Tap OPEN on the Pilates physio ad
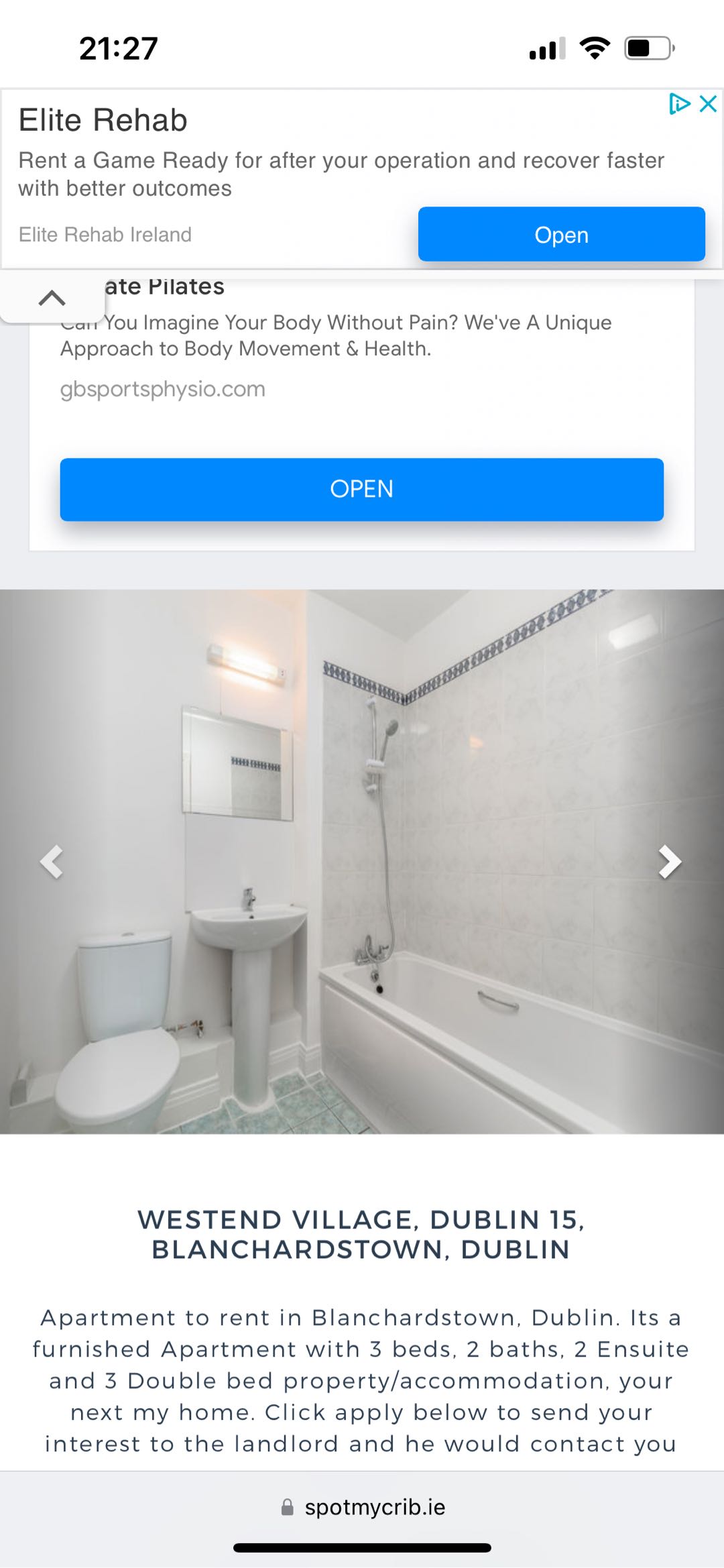The image size is (724, 1568). 361,490
